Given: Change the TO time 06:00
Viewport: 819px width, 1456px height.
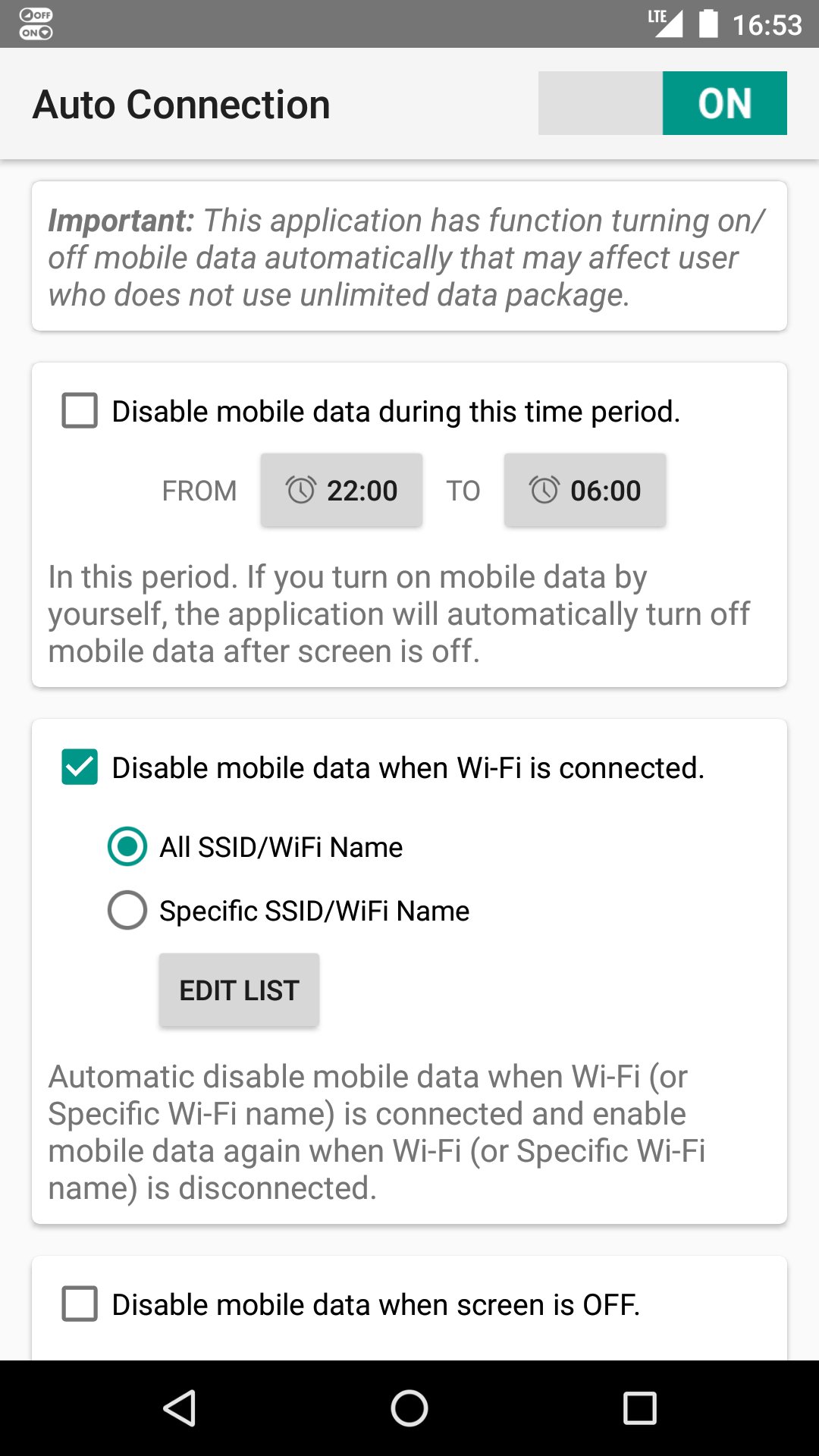Looking at the screenshot, I should pos(585,491).
